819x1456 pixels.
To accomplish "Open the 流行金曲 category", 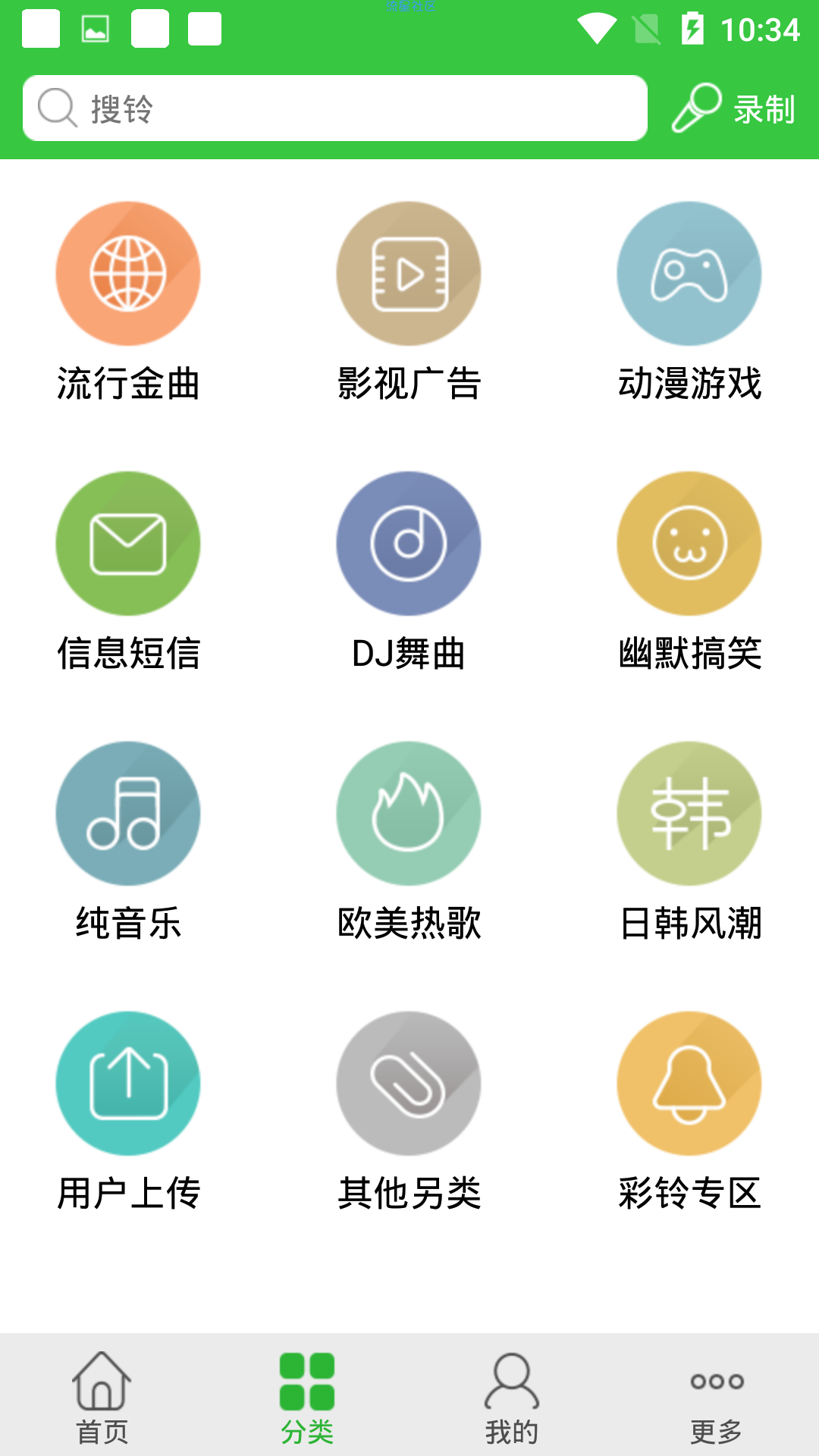I will point(128,302).
